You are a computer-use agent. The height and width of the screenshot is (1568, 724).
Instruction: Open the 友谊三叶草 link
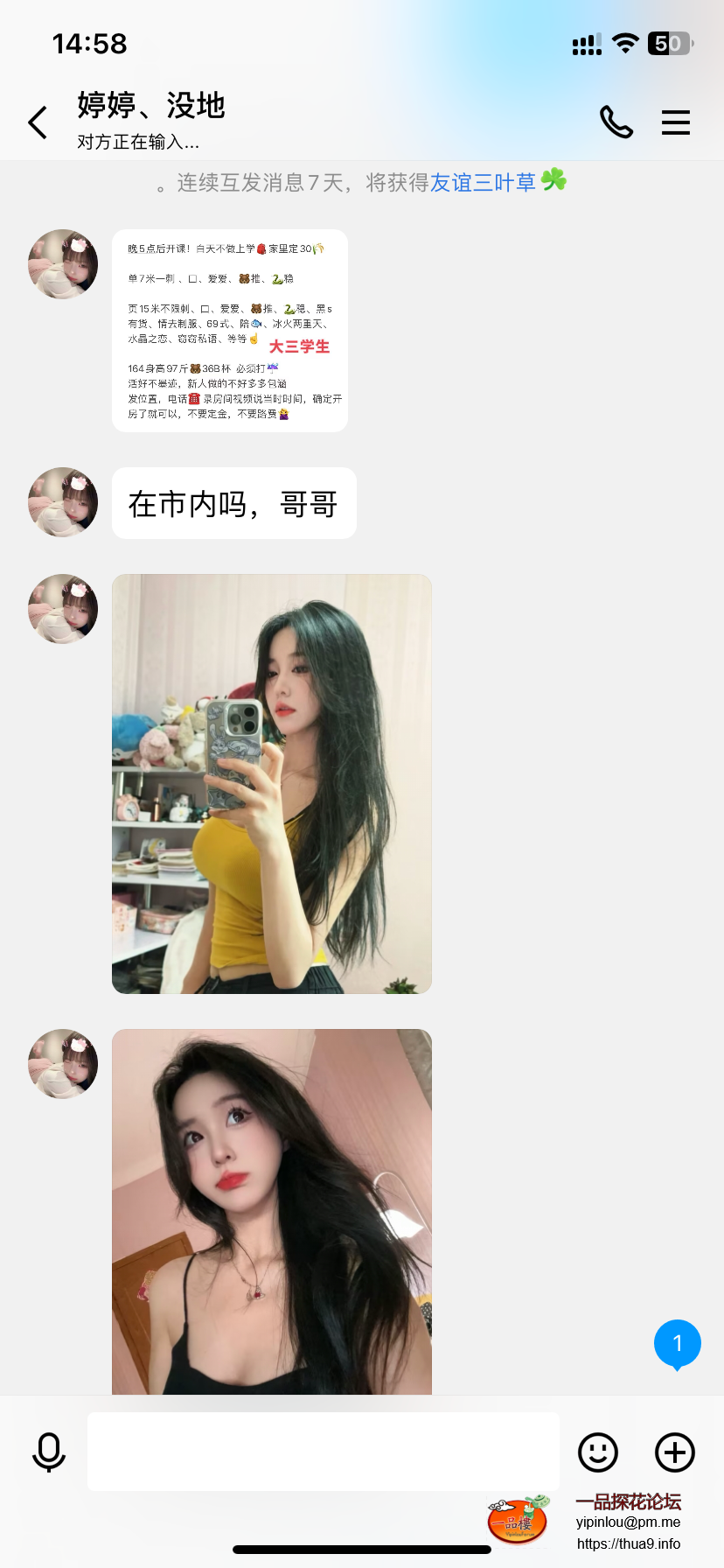click(x=483, y=182)
